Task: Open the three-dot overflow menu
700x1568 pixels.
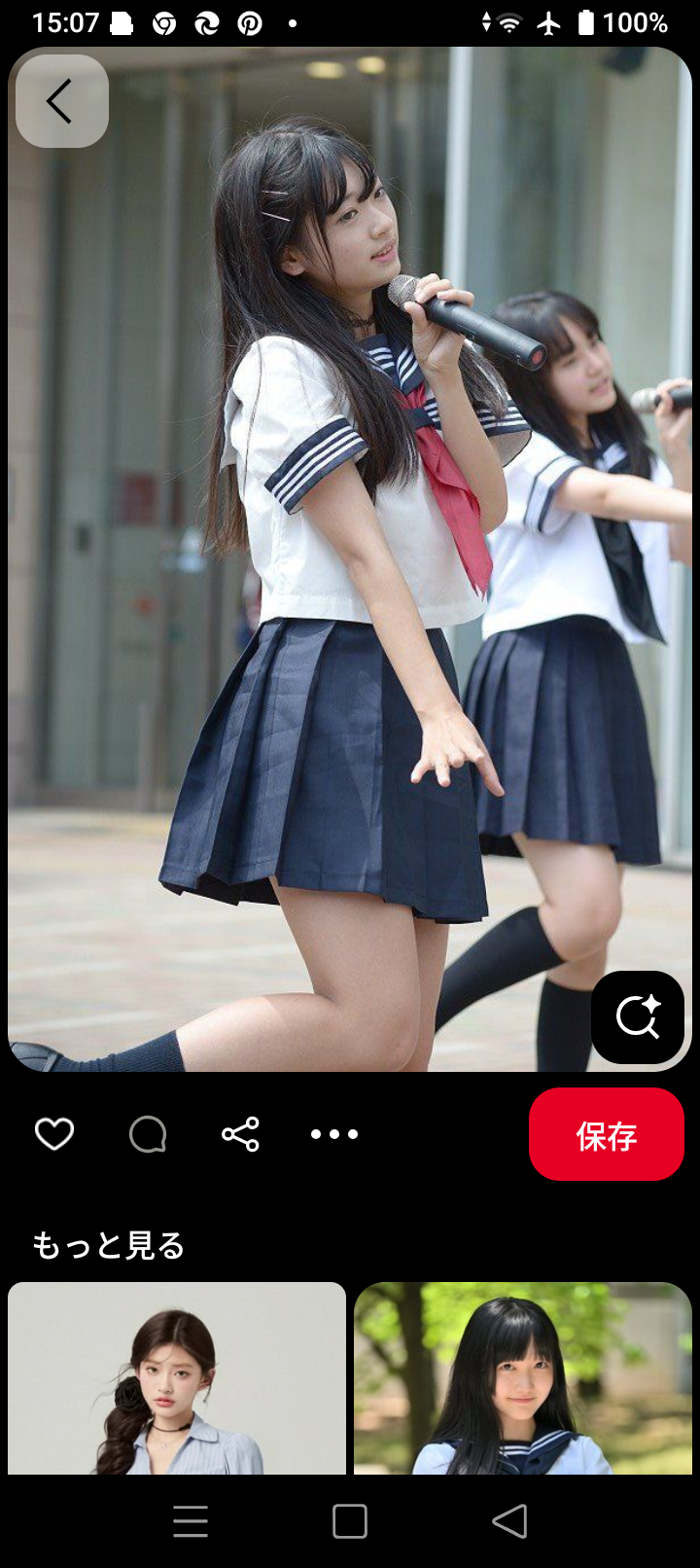Action: point(334,1134)
